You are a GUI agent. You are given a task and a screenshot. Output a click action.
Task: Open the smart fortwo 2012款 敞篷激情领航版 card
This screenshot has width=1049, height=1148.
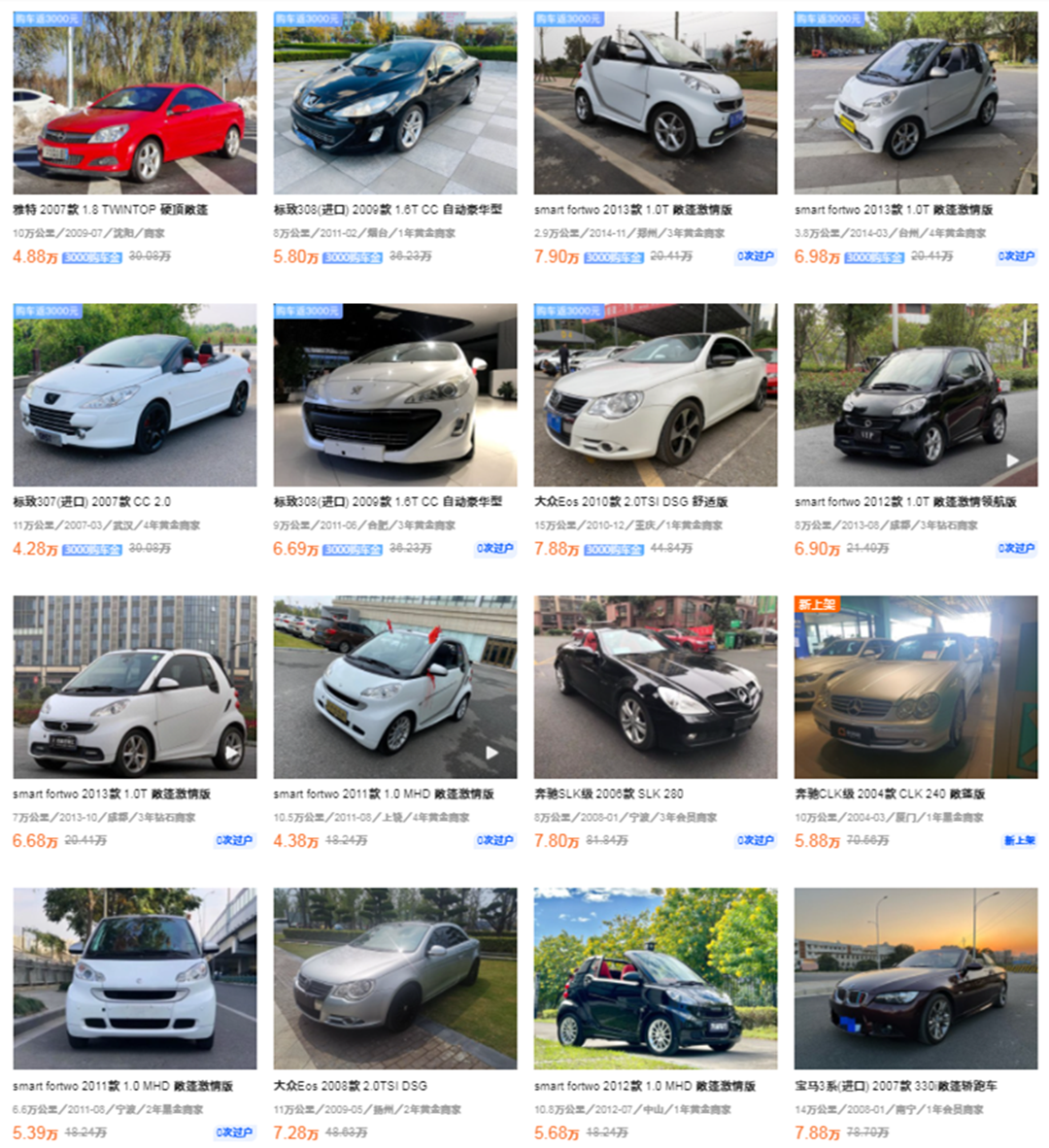[915, 395]
